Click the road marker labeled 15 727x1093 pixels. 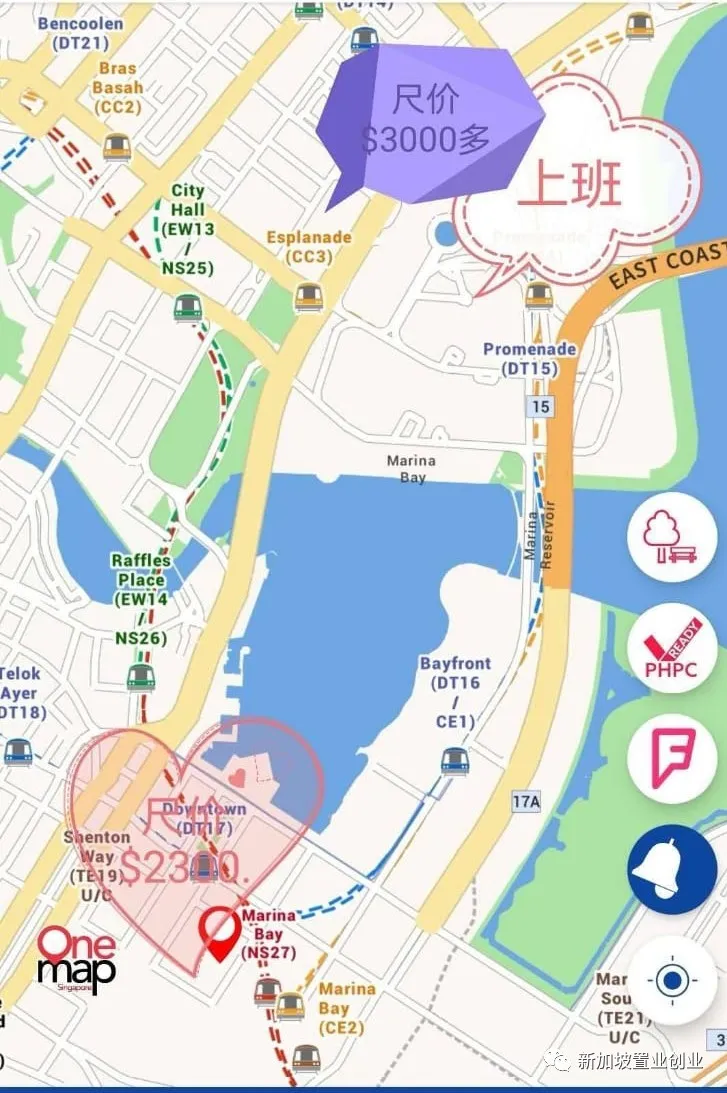click(x=541, y=407)
